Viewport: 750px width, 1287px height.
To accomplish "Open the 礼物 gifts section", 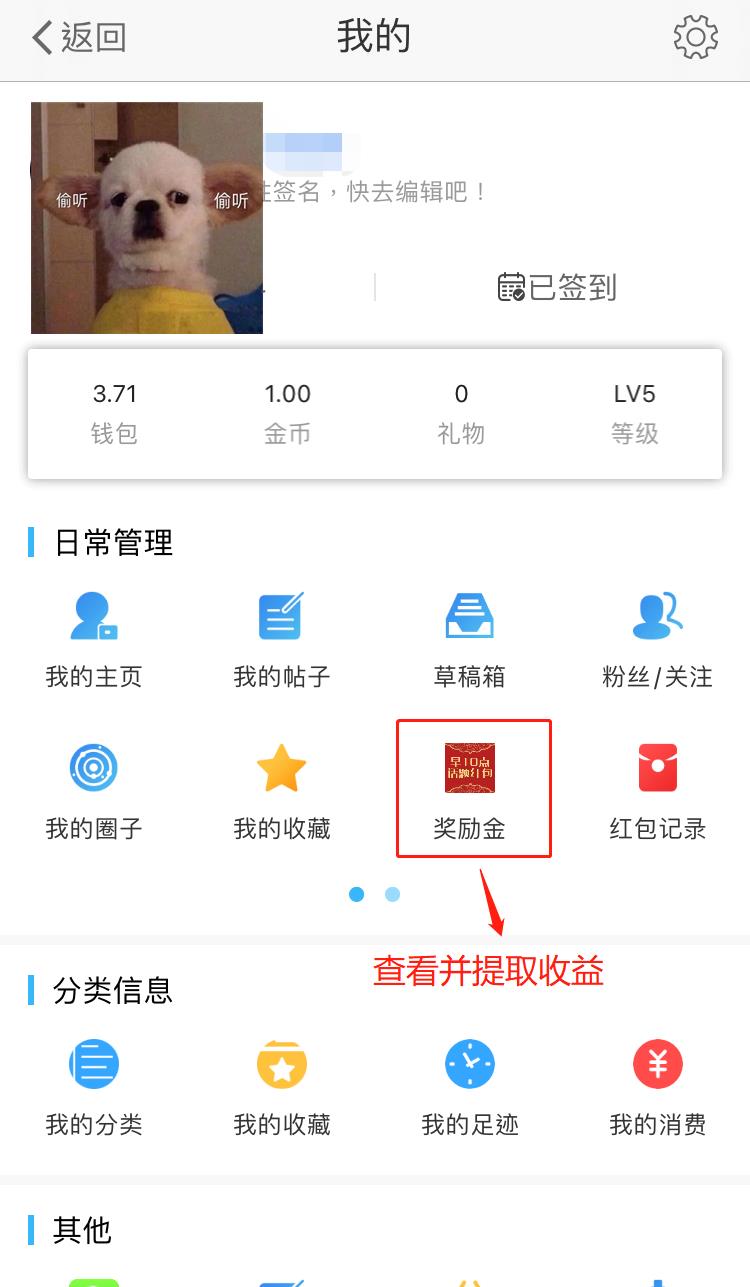I will tap(461, 413).
